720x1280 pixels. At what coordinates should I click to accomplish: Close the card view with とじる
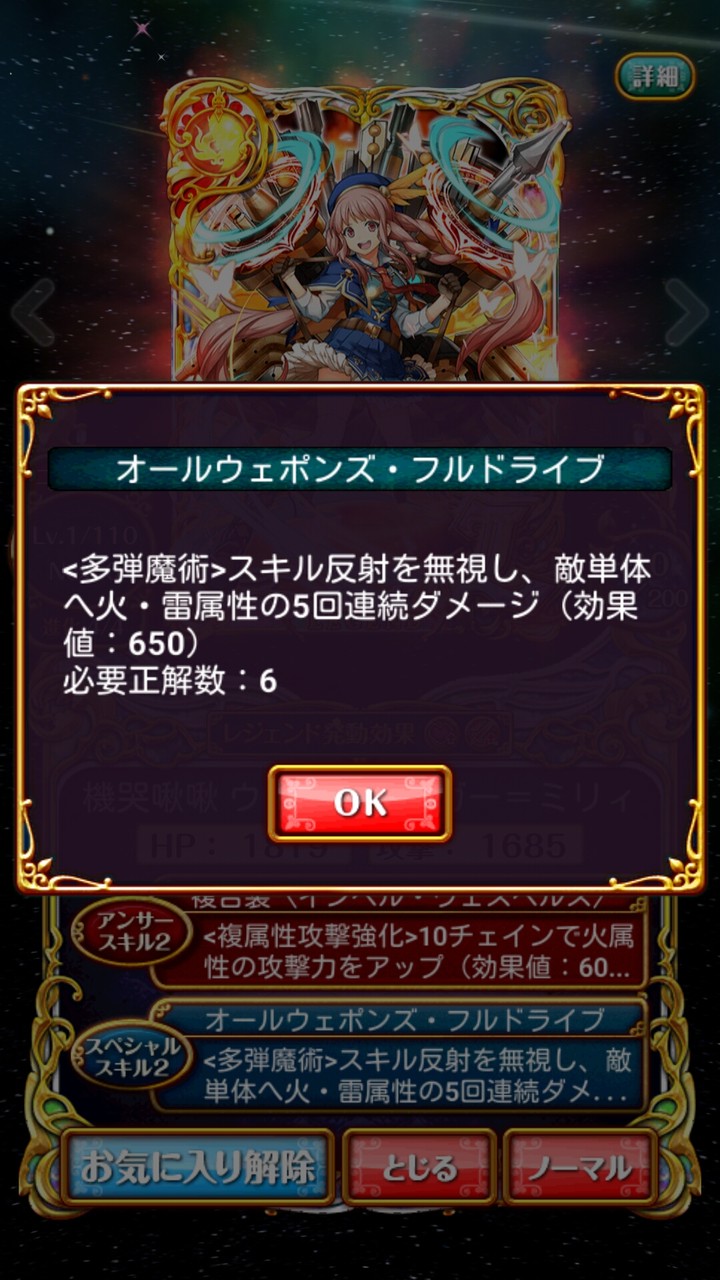(x=419, y=1167)
